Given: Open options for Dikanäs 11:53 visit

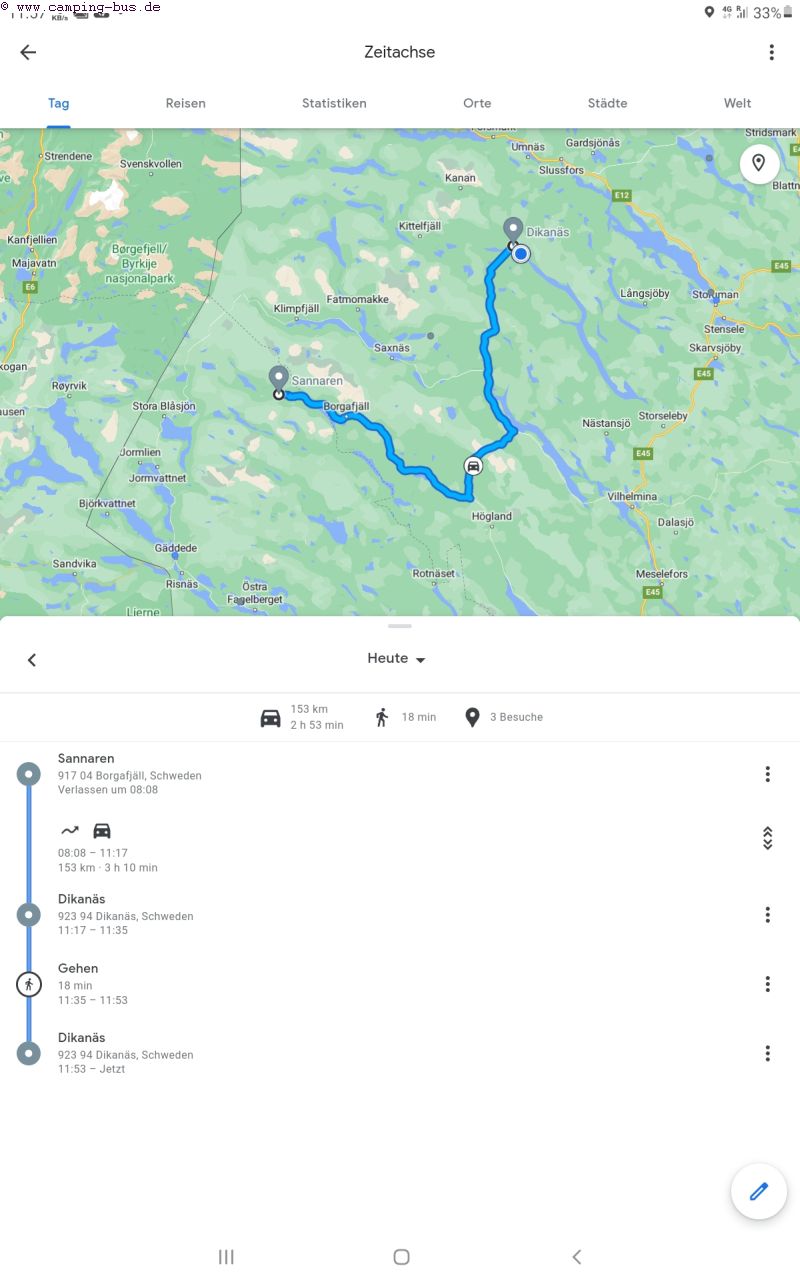Looking at the screenshot, I should pos(767,1053).
